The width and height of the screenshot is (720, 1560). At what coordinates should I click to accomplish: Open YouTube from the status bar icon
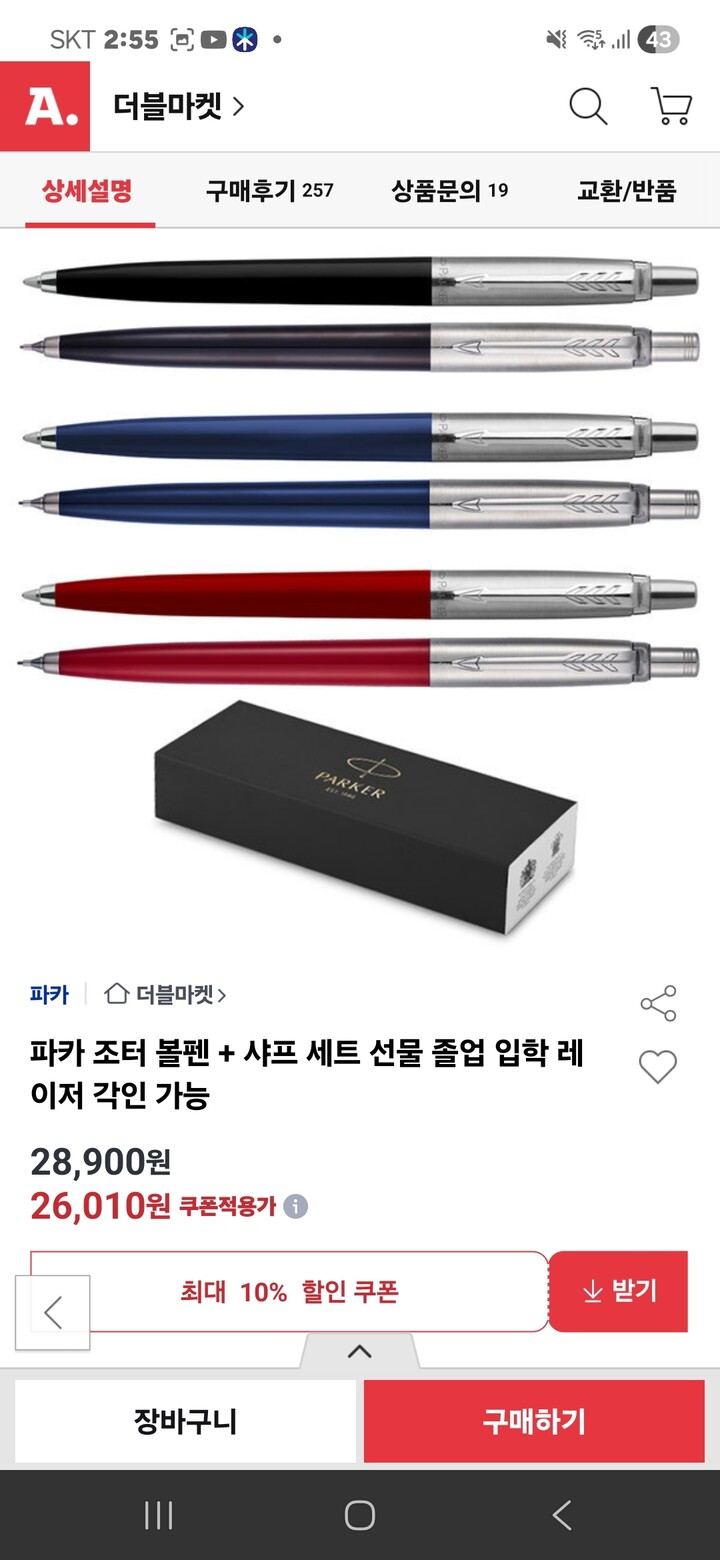[x=215, y=38]
